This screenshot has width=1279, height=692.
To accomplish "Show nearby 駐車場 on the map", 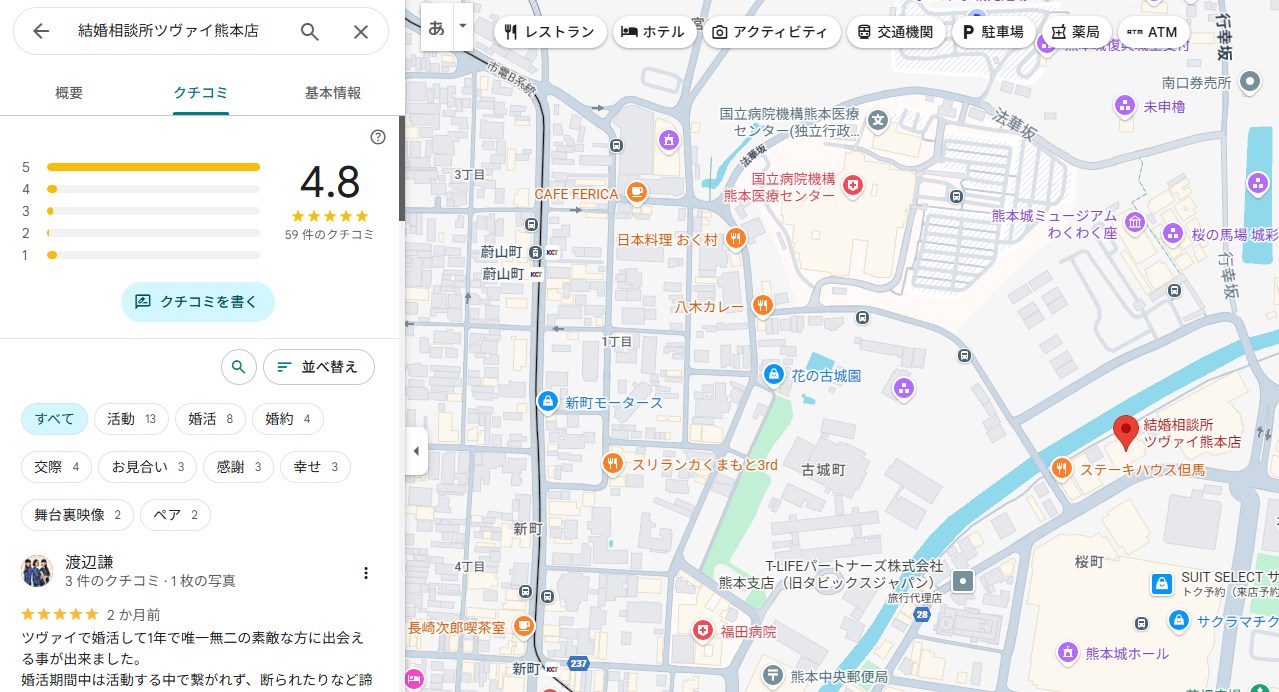I will (992, 32).
